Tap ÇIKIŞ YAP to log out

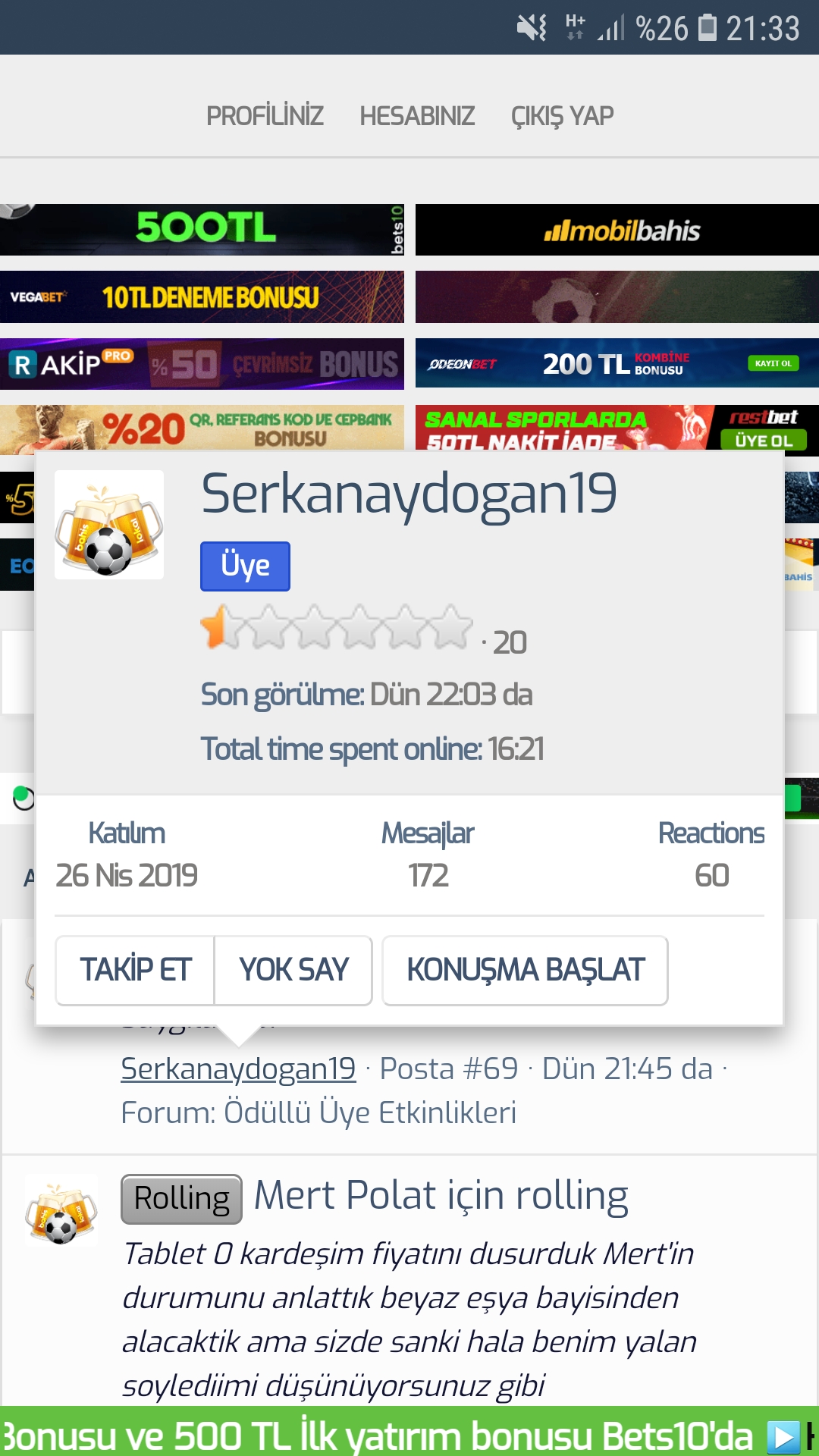[562, 116]
